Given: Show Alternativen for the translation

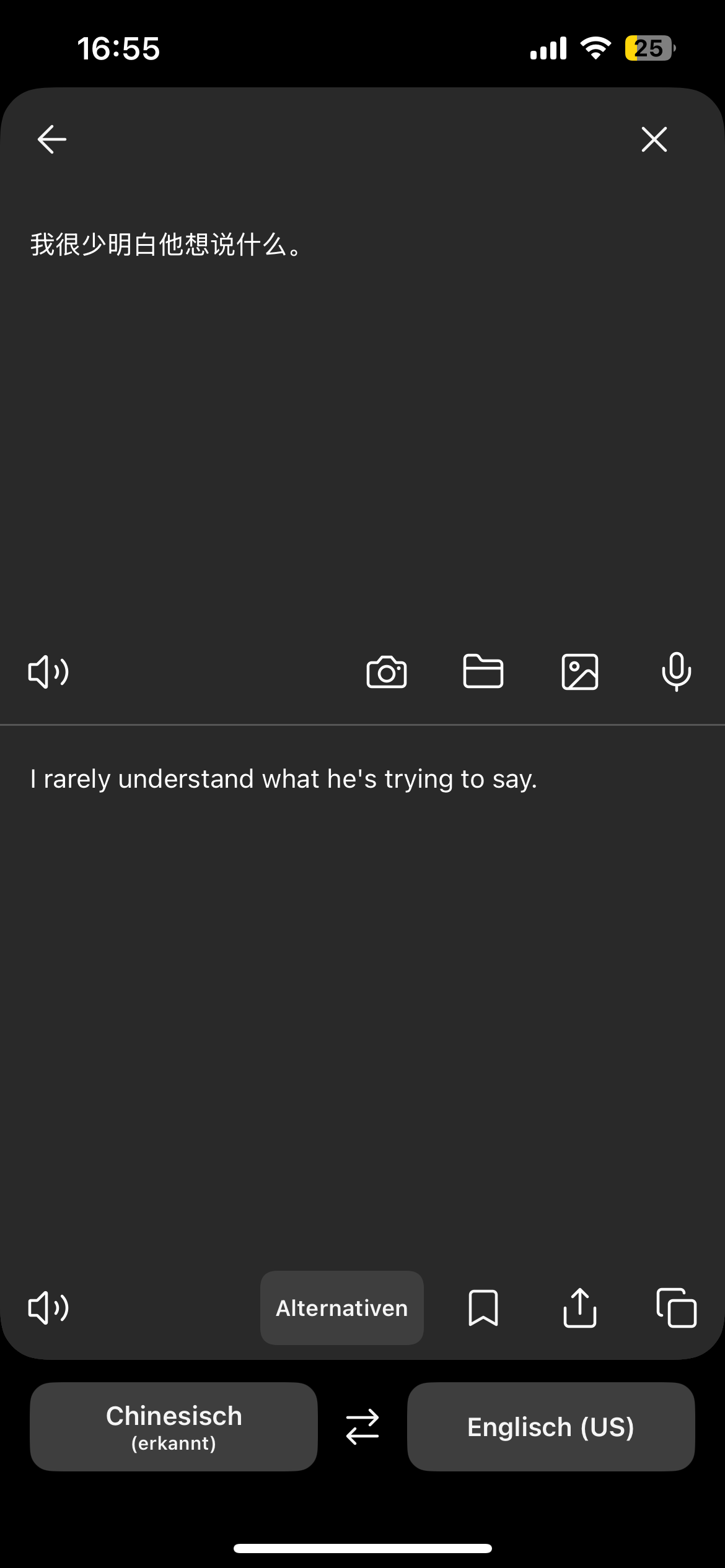Looking at the screenshot, I should tap(342, 1308).
